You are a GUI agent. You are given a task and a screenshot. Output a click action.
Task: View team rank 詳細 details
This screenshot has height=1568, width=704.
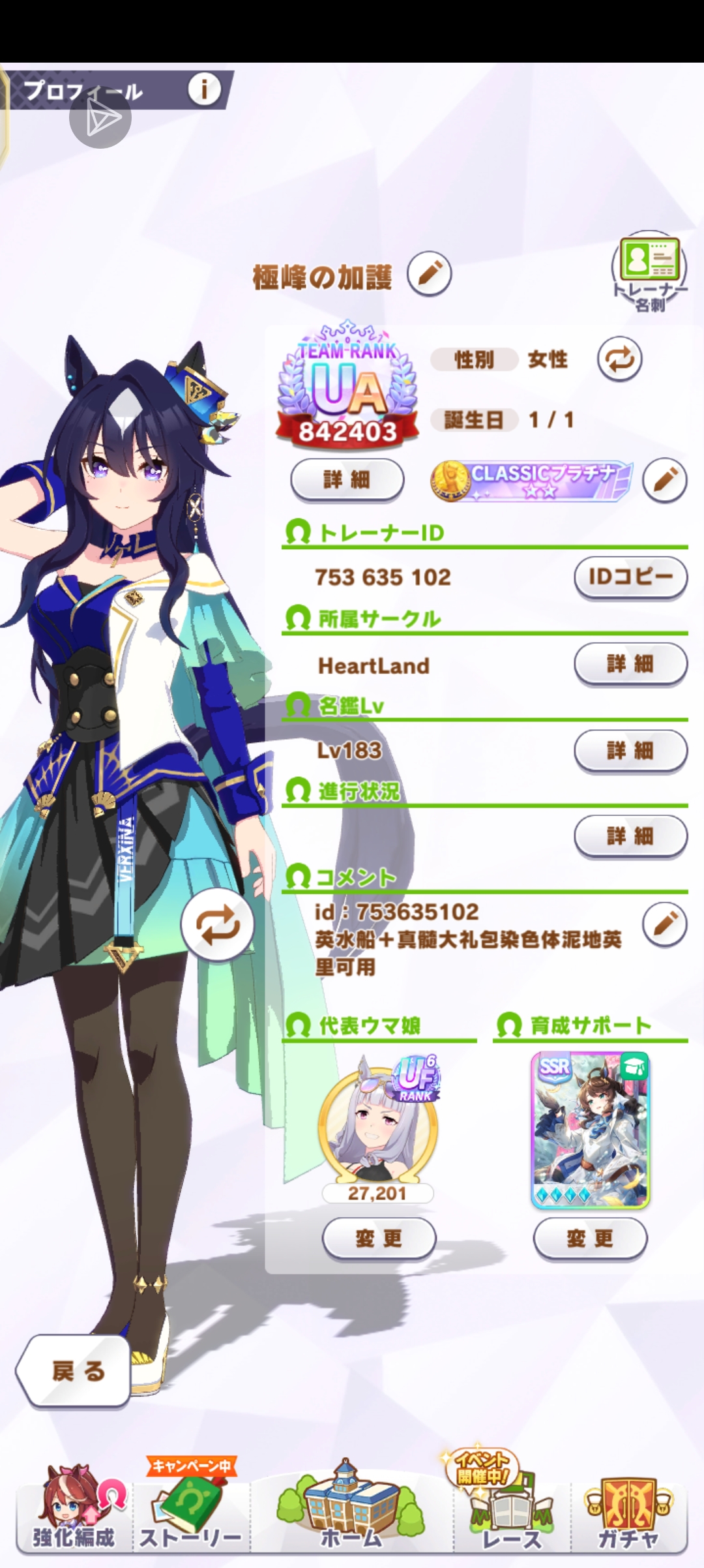click(x=347, y=481)
